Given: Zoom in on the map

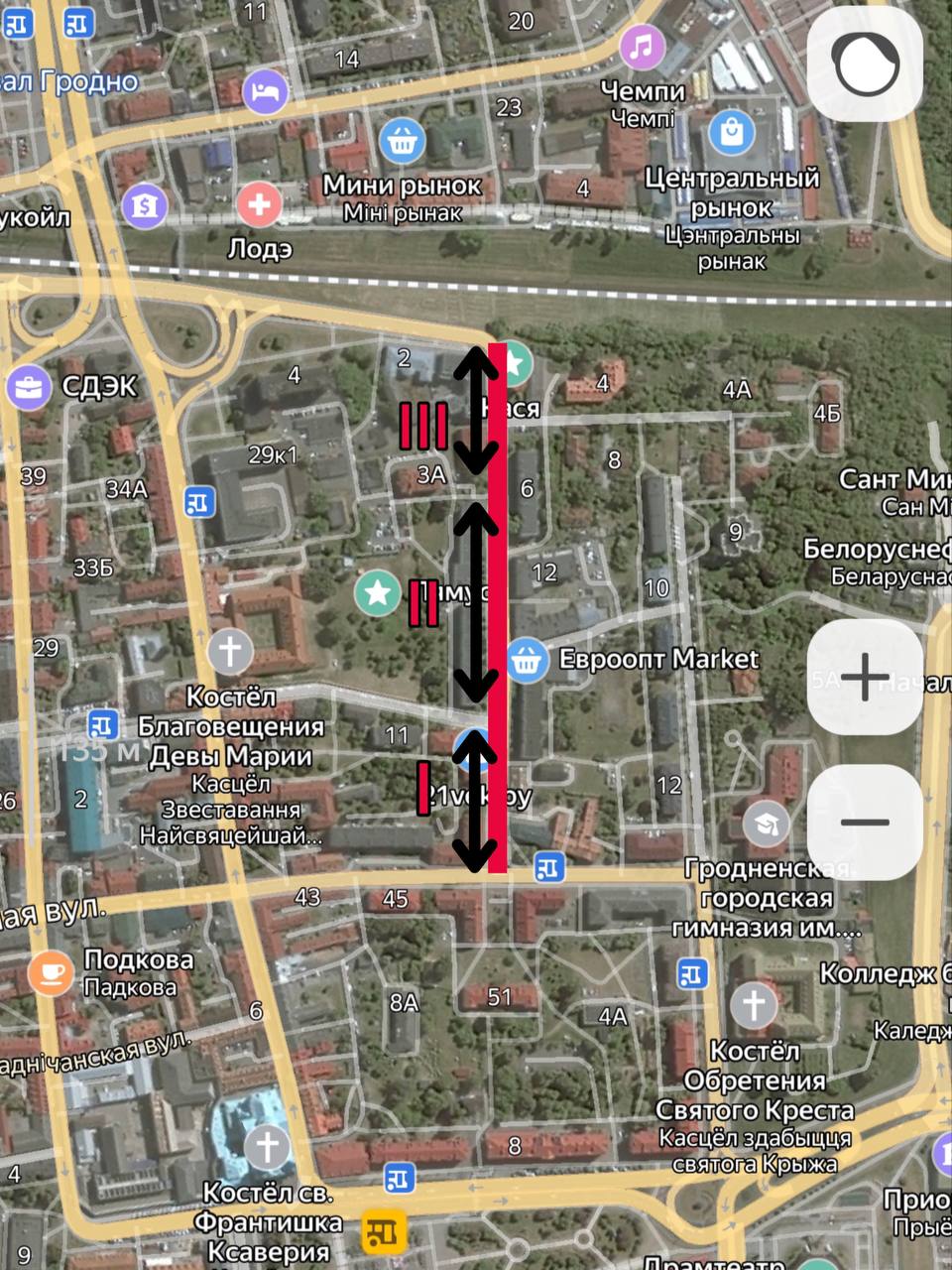Looking at the screenshot, I should click(865, 679).
